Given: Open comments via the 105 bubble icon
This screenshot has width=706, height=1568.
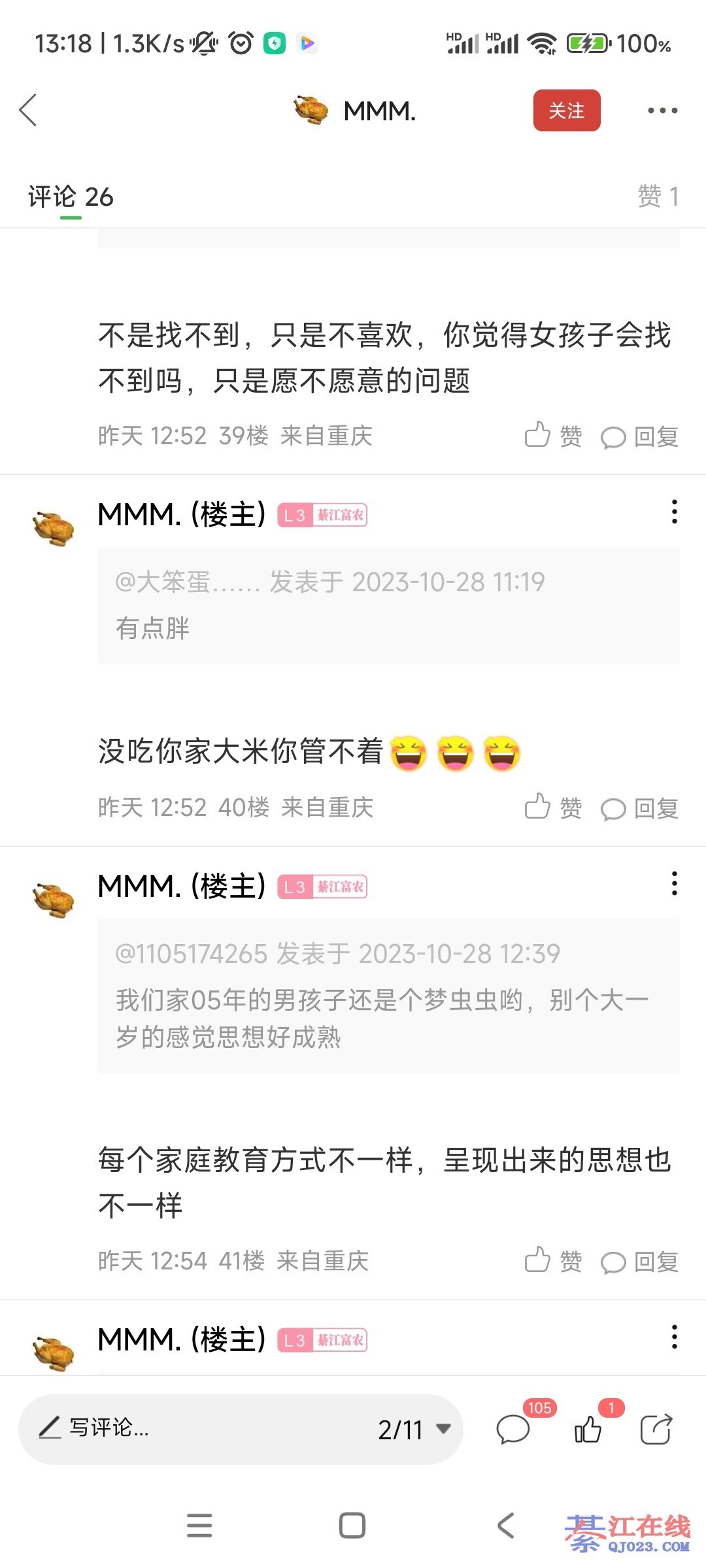Looking at the screenshot, I should (x=513, y=1429).
